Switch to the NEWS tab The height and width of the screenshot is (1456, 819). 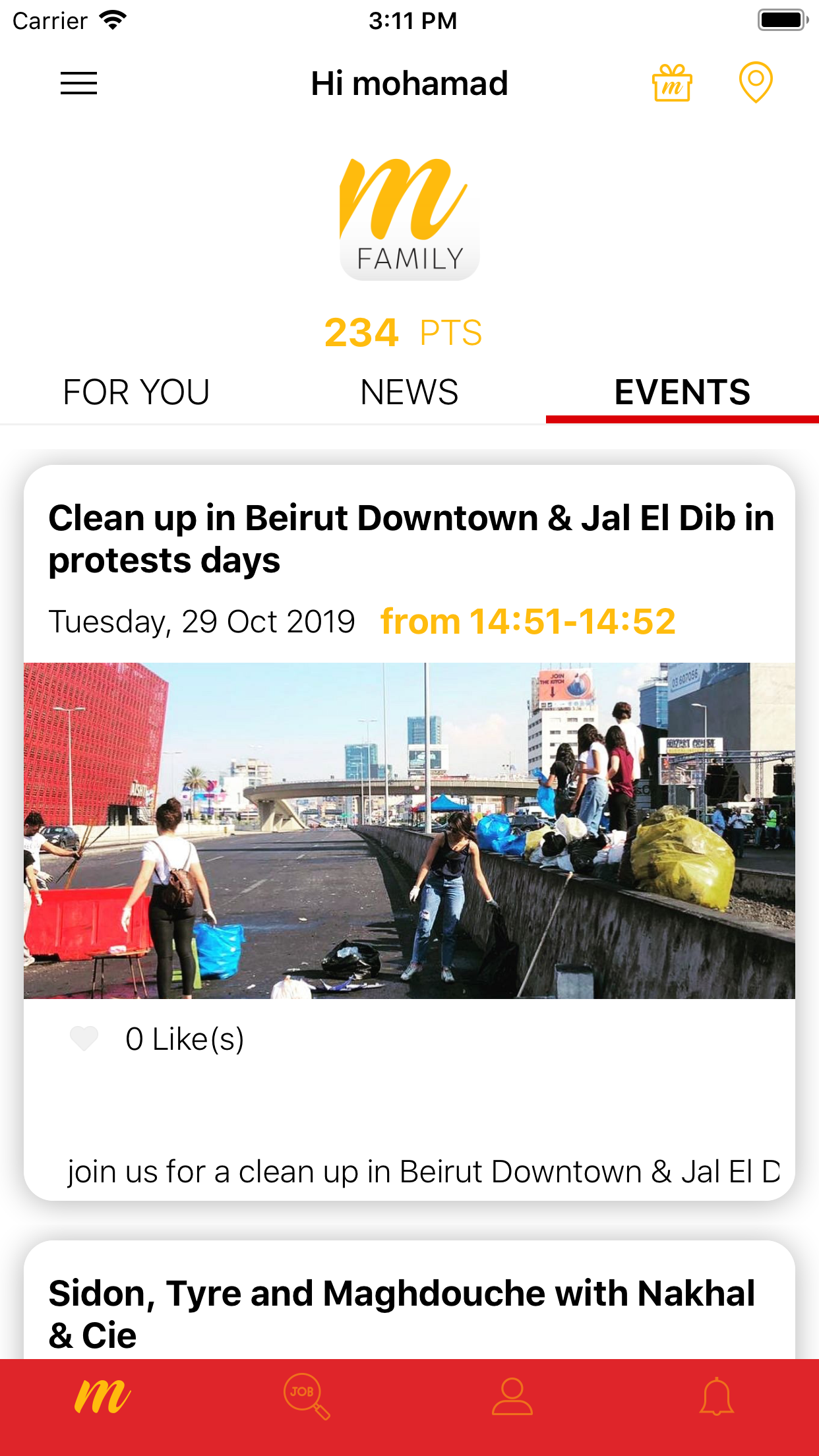[x=409, y=392]
